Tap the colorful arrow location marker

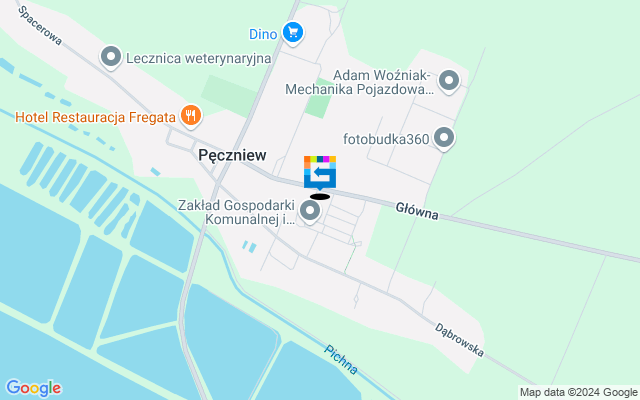(x=320, y=171)
